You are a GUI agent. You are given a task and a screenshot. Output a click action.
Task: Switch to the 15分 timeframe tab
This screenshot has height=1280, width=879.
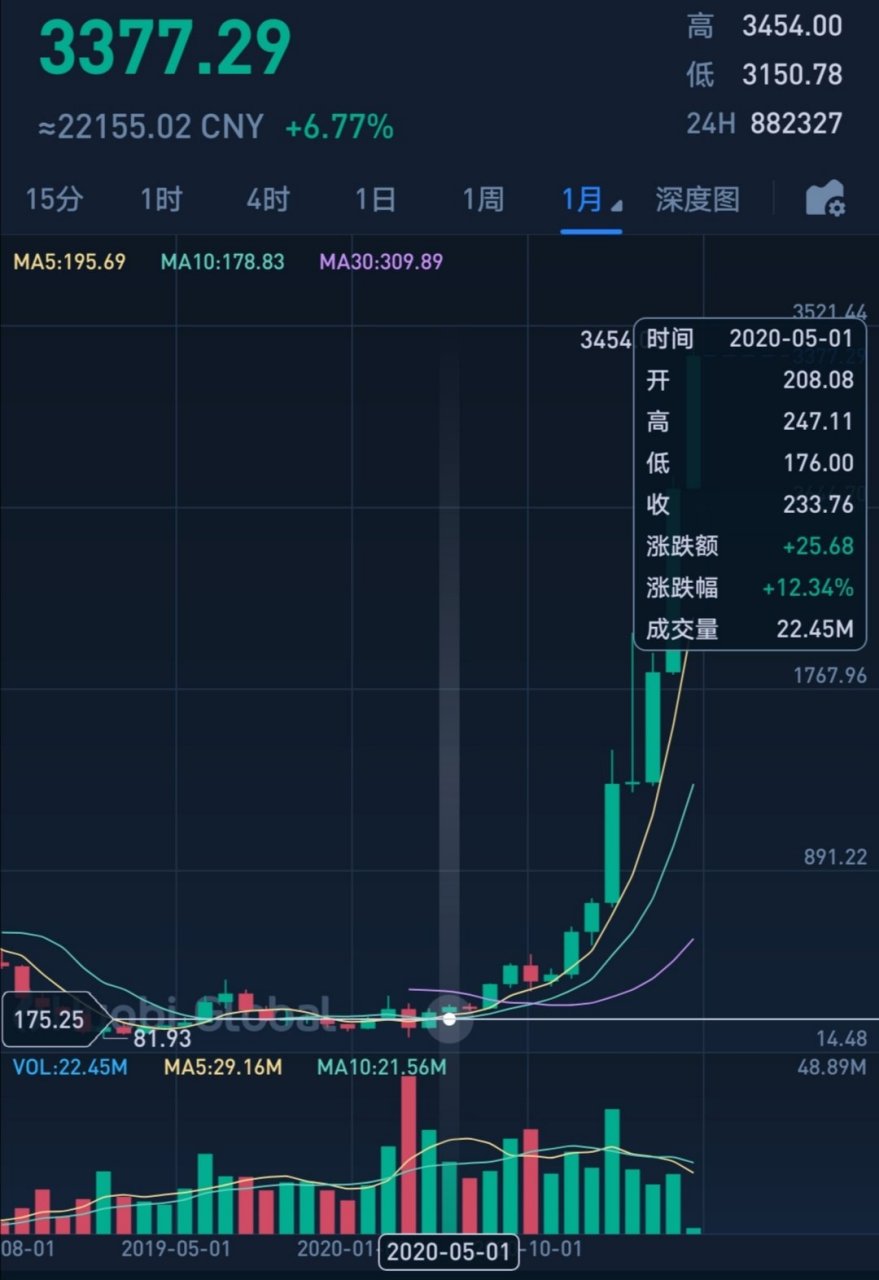click(x=52, y=200)
